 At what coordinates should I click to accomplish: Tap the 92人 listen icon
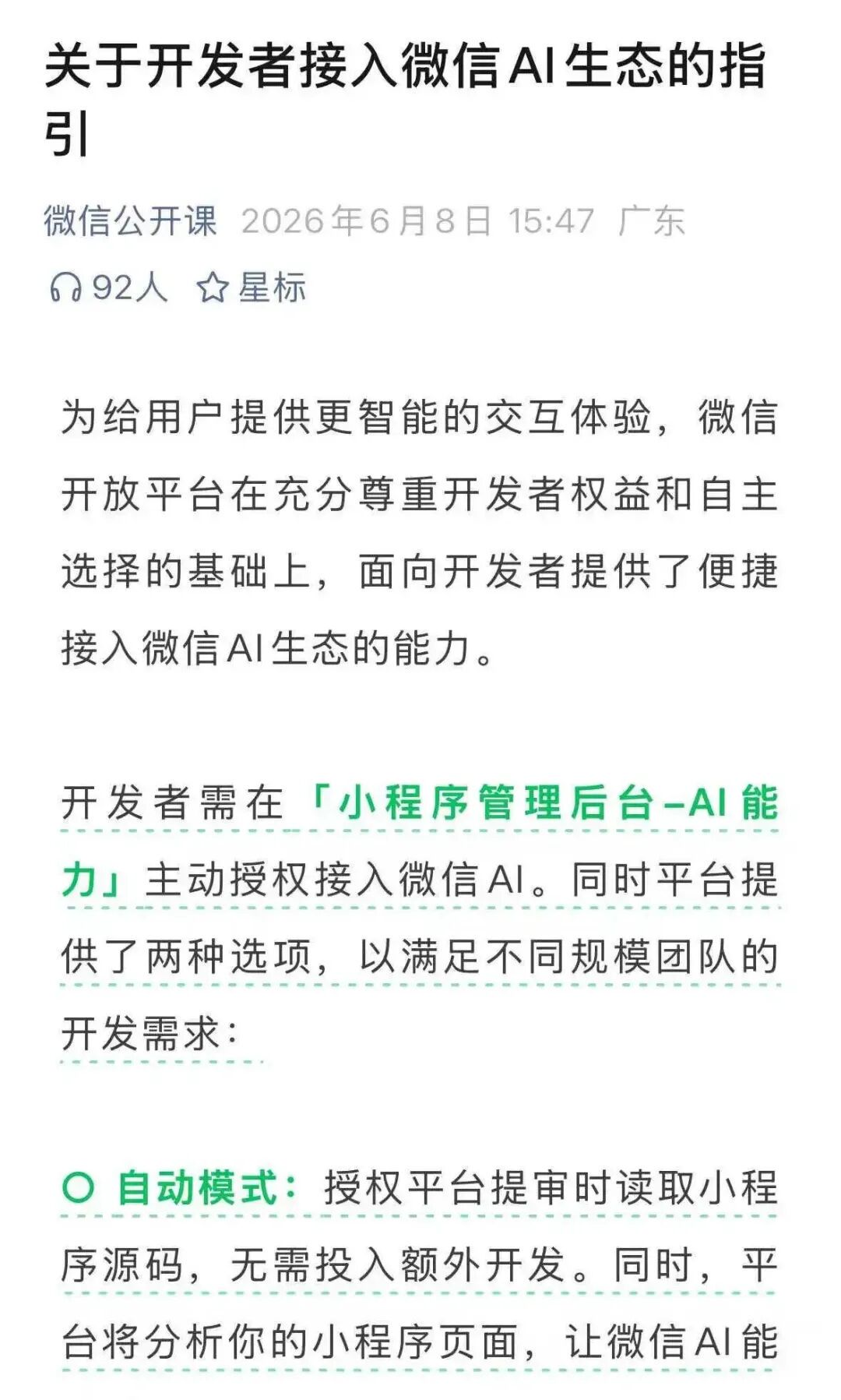coord(66,287)
